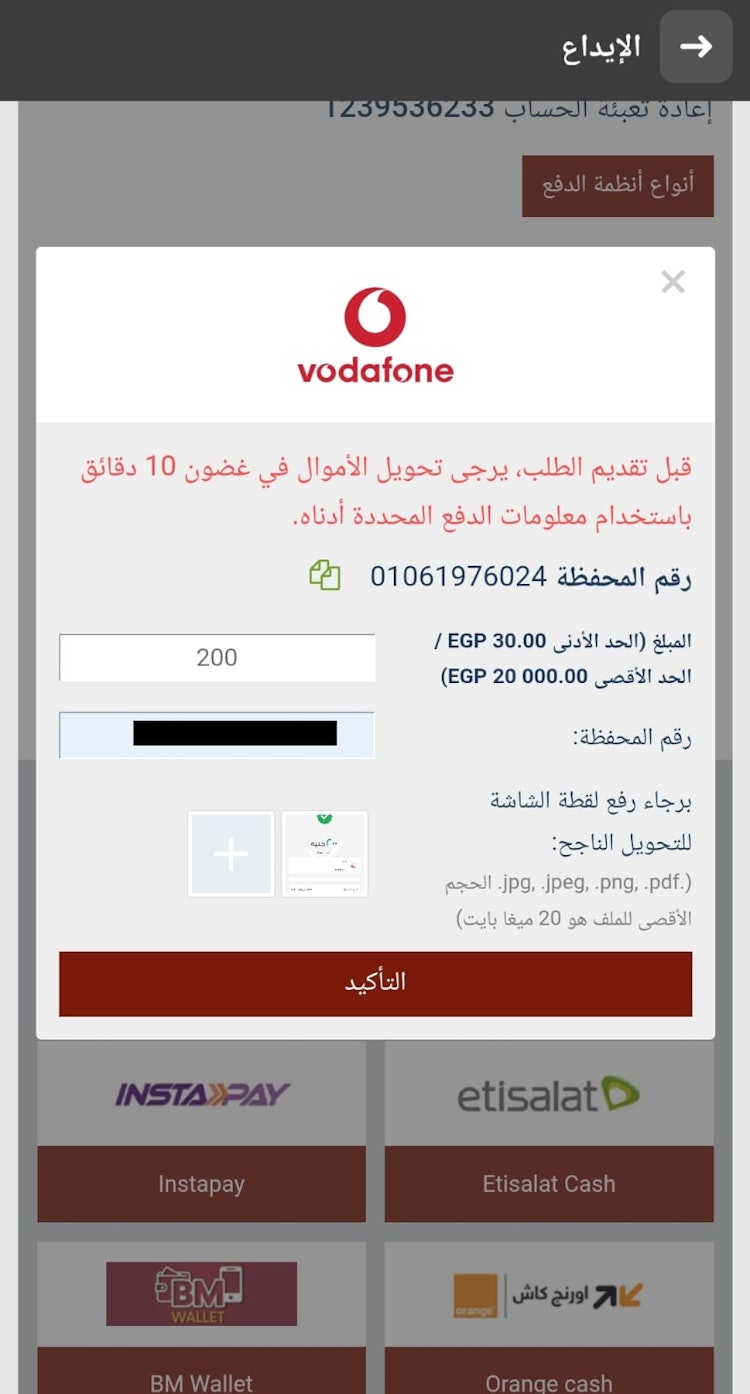
Task: Tap the wallet number input field
Action: click(x=217, y=735)
